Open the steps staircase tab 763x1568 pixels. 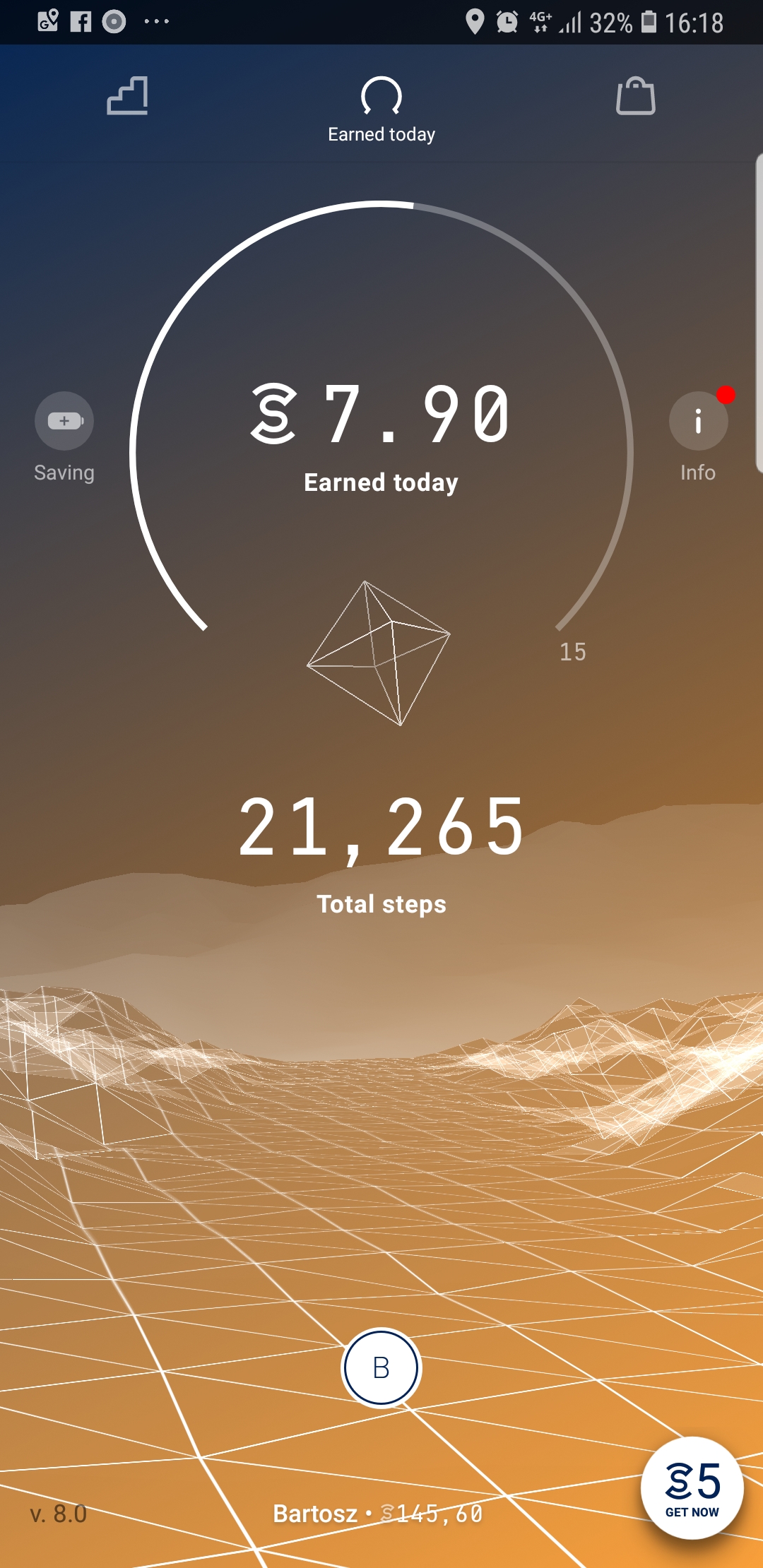click(x=127, y=96)
